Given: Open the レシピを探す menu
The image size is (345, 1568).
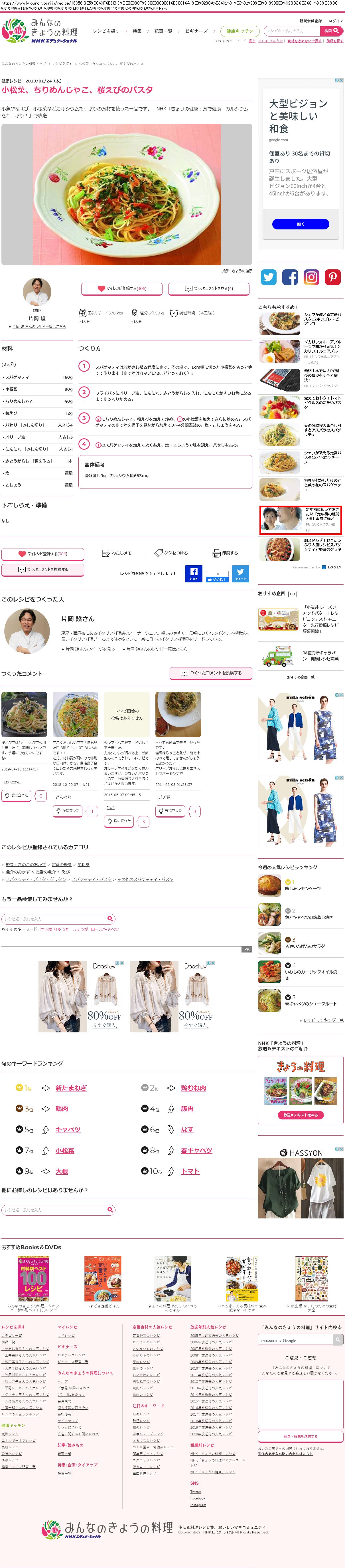Looking at the screenshot, I should tap(106, 31).
